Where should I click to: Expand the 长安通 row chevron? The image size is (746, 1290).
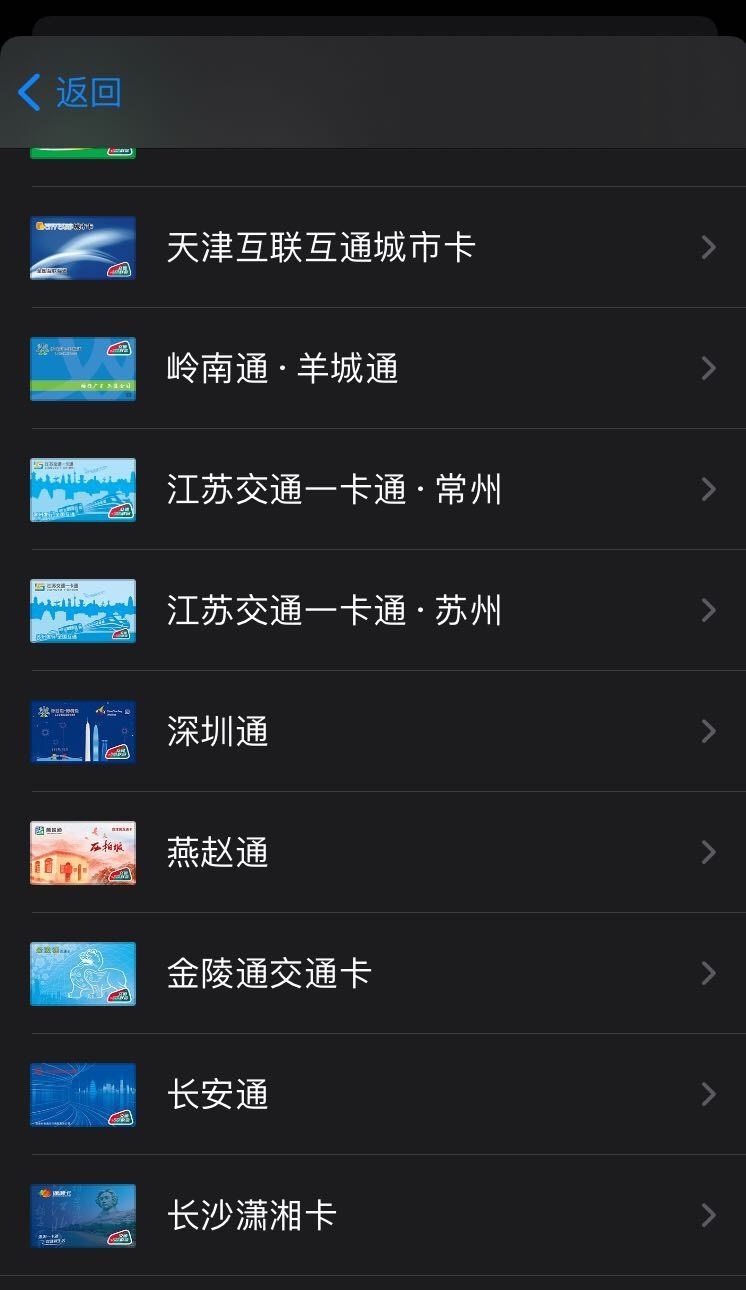point(709,1095)
